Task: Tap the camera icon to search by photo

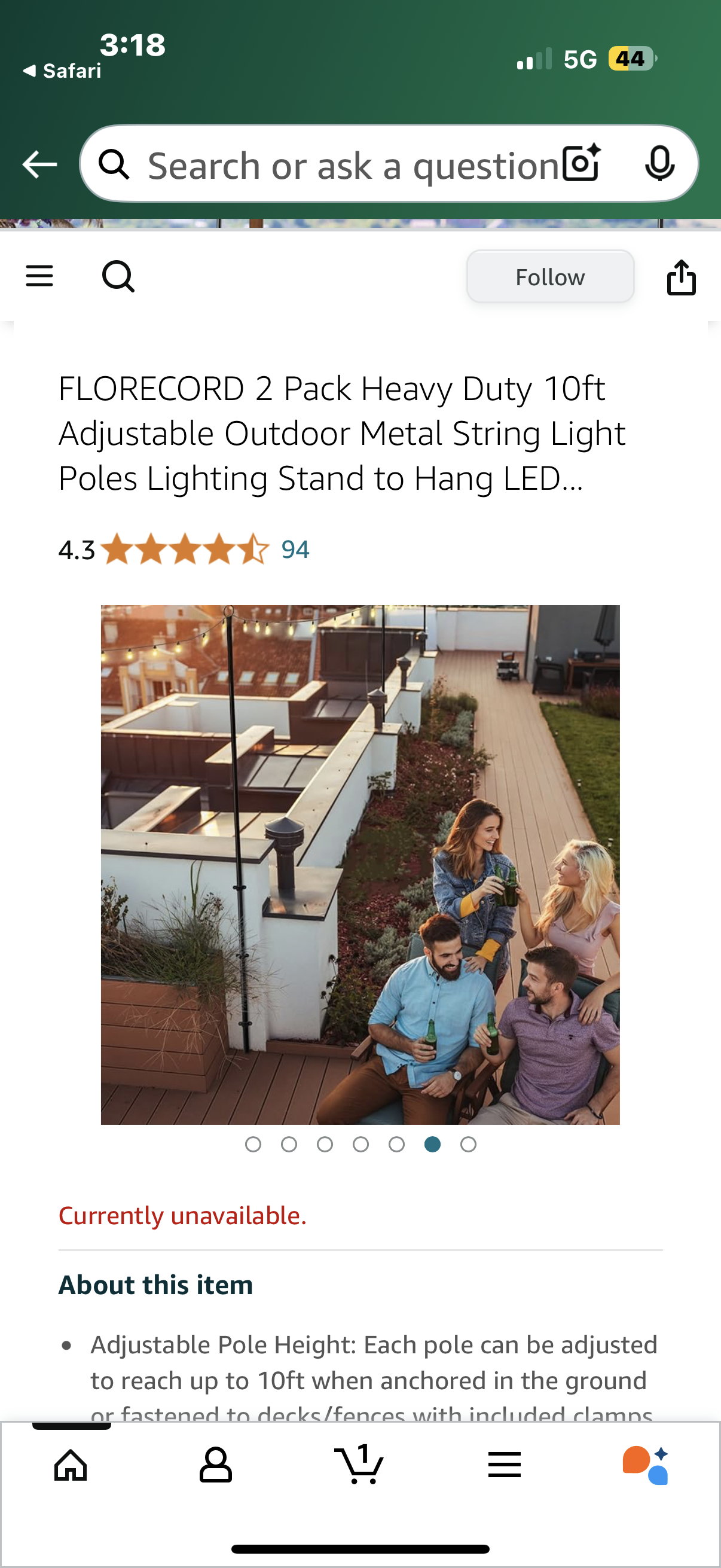Action: [580, 163]
